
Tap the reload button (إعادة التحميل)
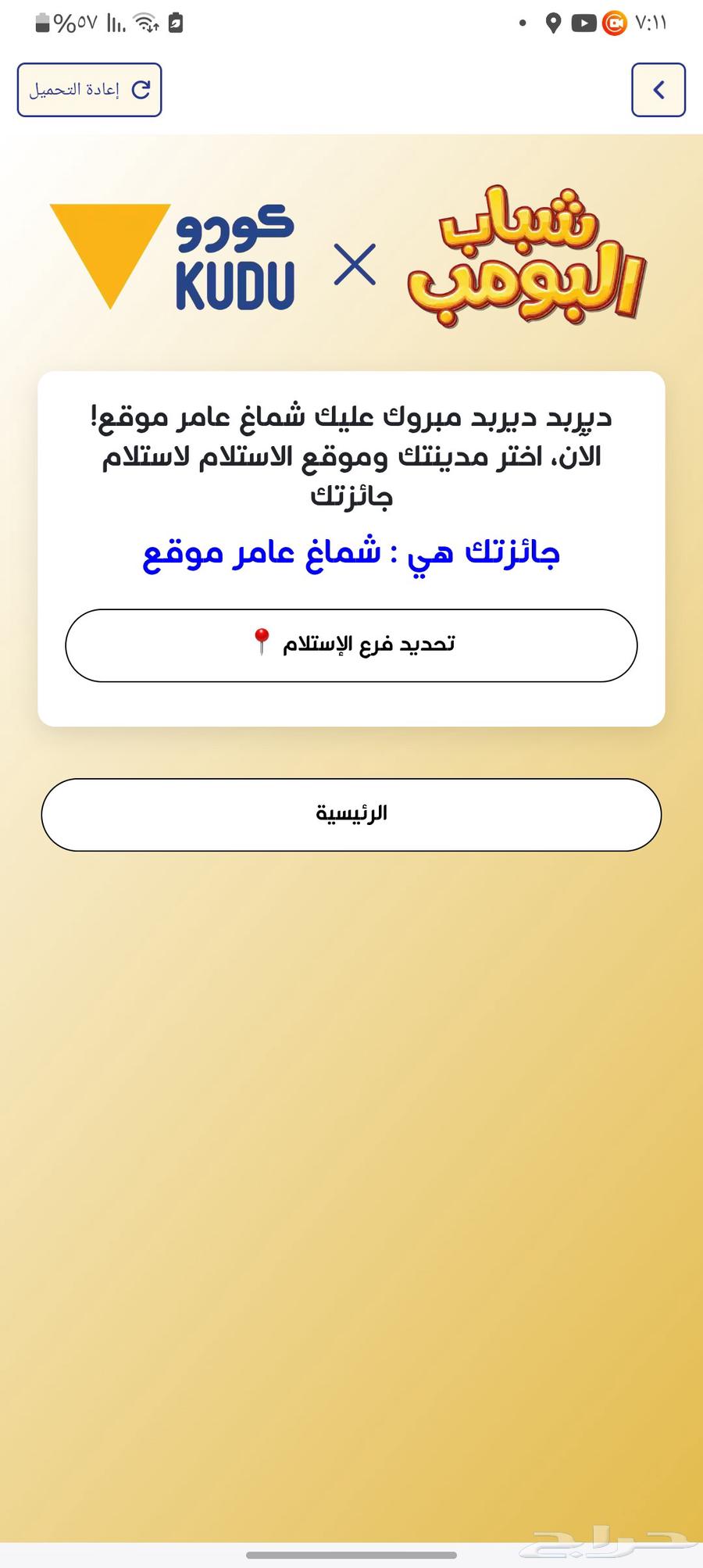tap(89, 90)
